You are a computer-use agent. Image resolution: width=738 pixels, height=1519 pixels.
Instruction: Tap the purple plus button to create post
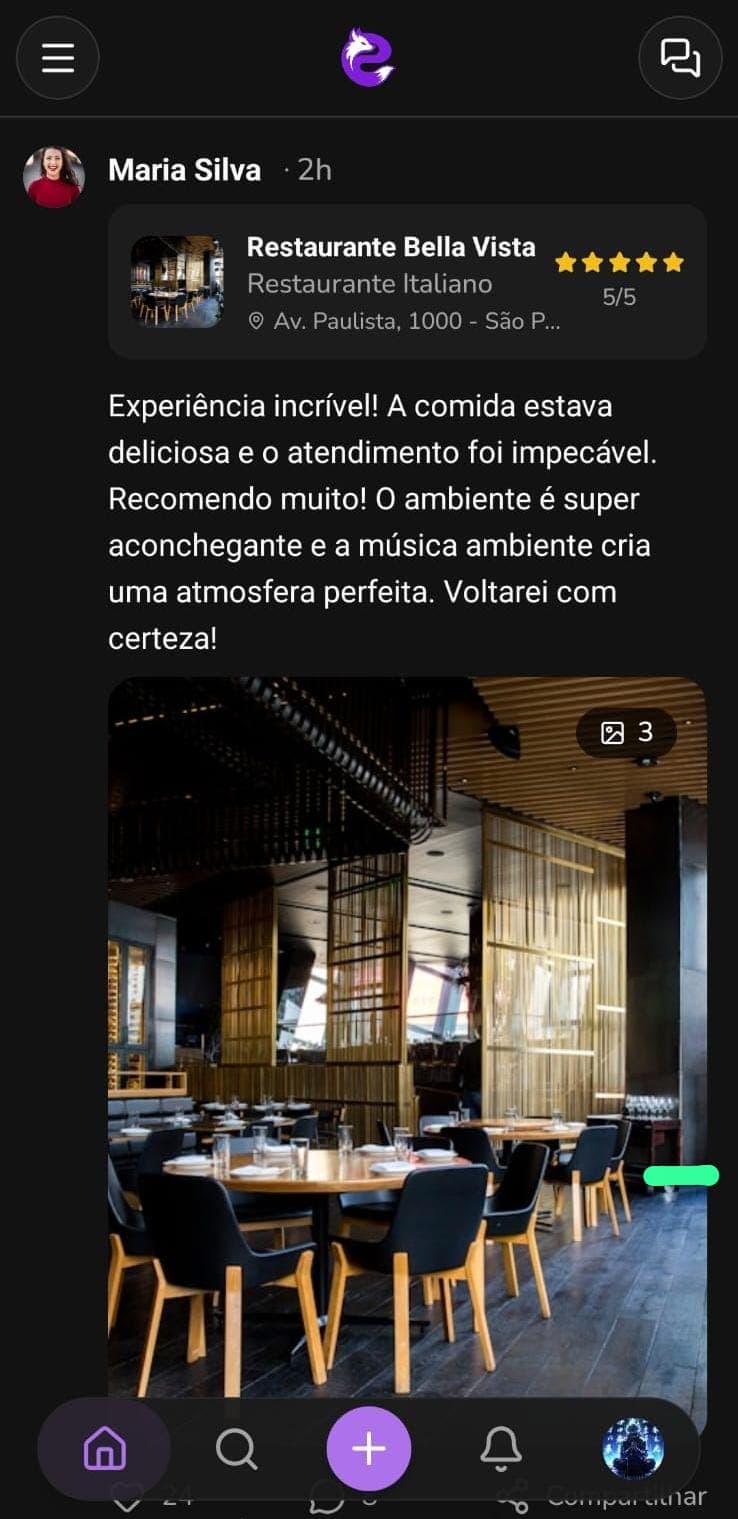tap(369, 1446)
